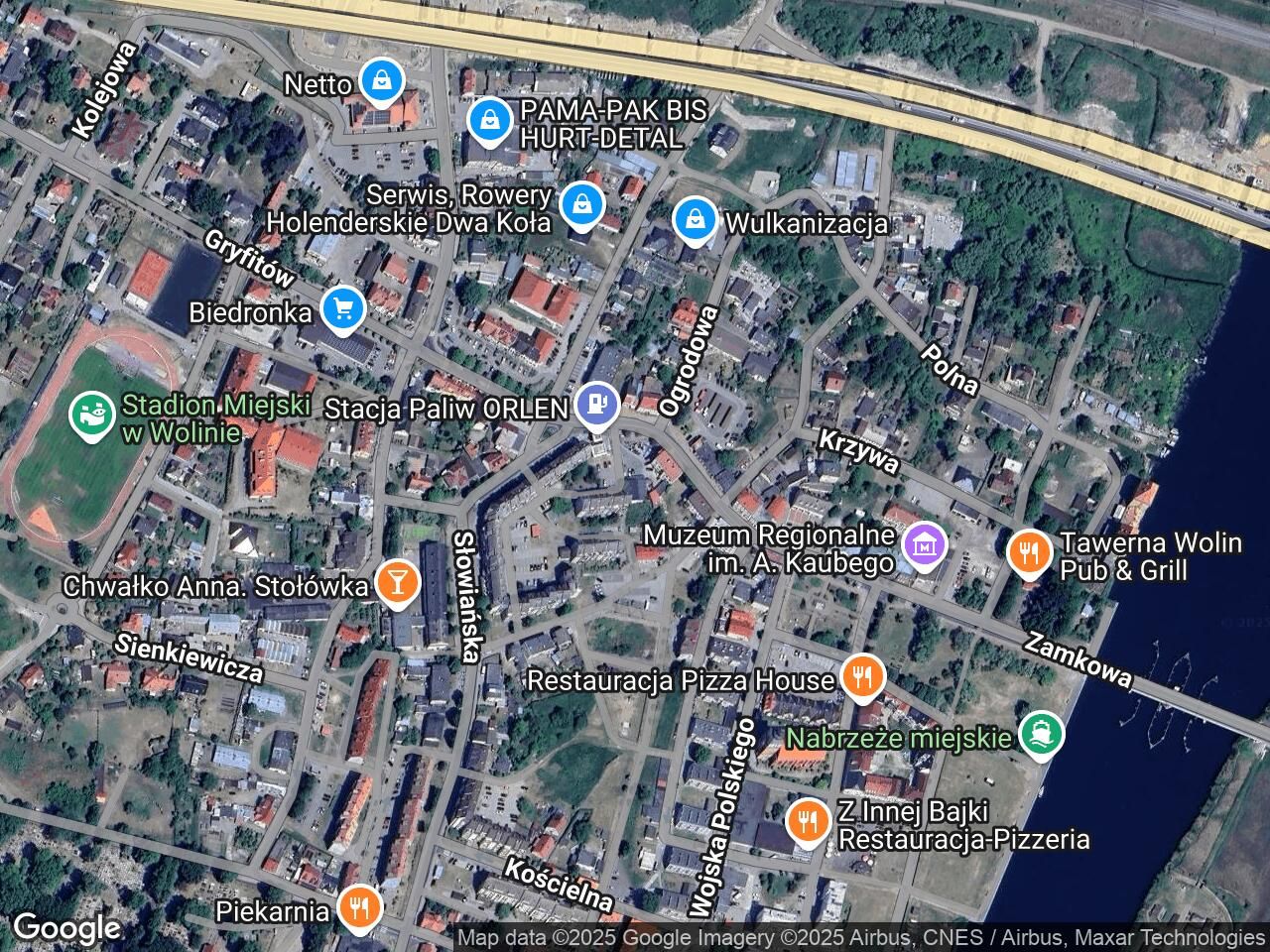Select the PAMA-PAK BIS HURT-DETAL pin
The height and width of the screenshot is (952, 1270).
click(488, 120)
